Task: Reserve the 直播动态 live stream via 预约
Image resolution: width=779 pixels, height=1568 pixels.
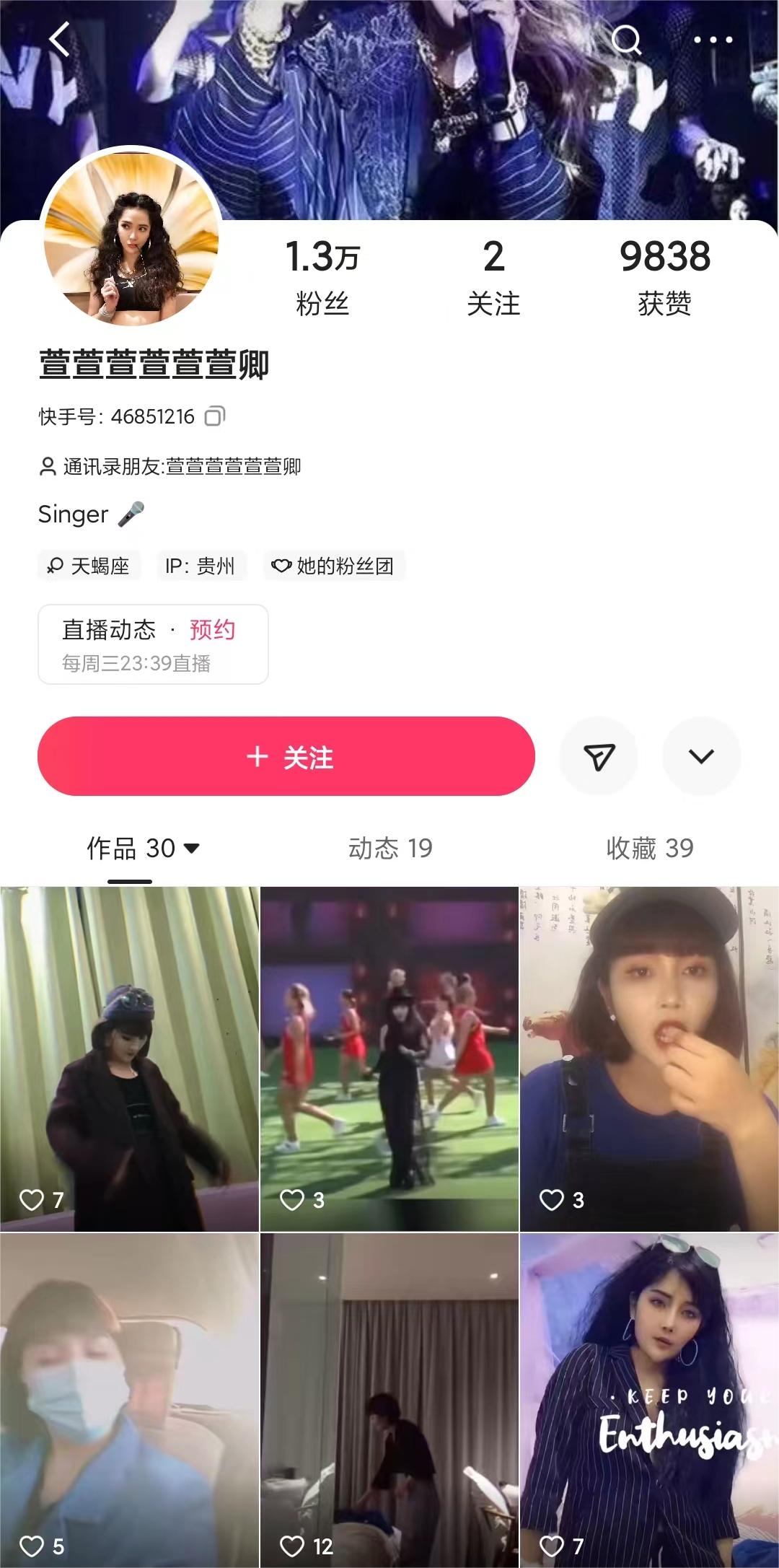Action: coord(212,630)
